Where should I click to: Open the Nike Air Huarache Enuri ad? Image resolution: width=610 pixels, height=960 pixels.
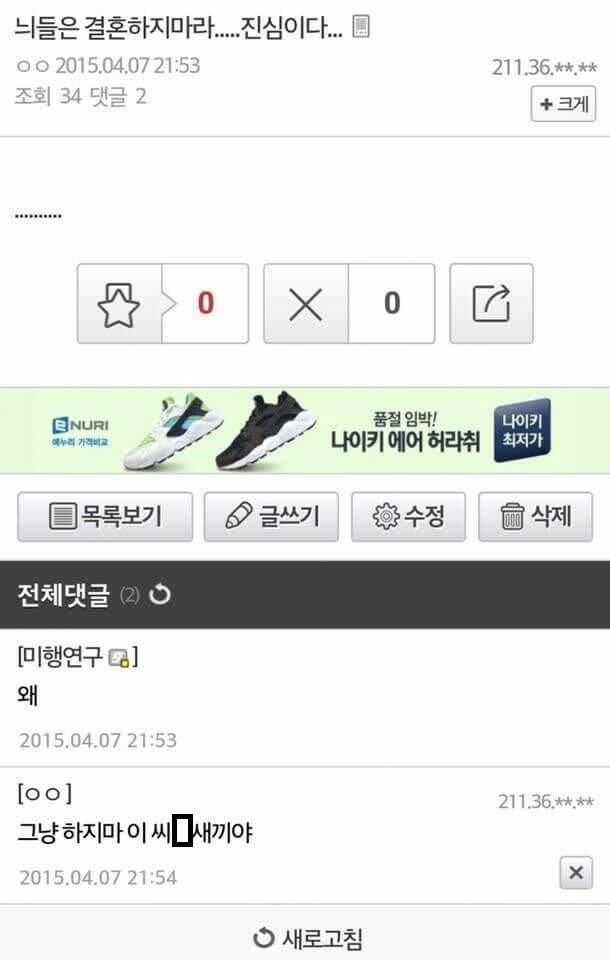pyautogui.click(x=305, y=430)
